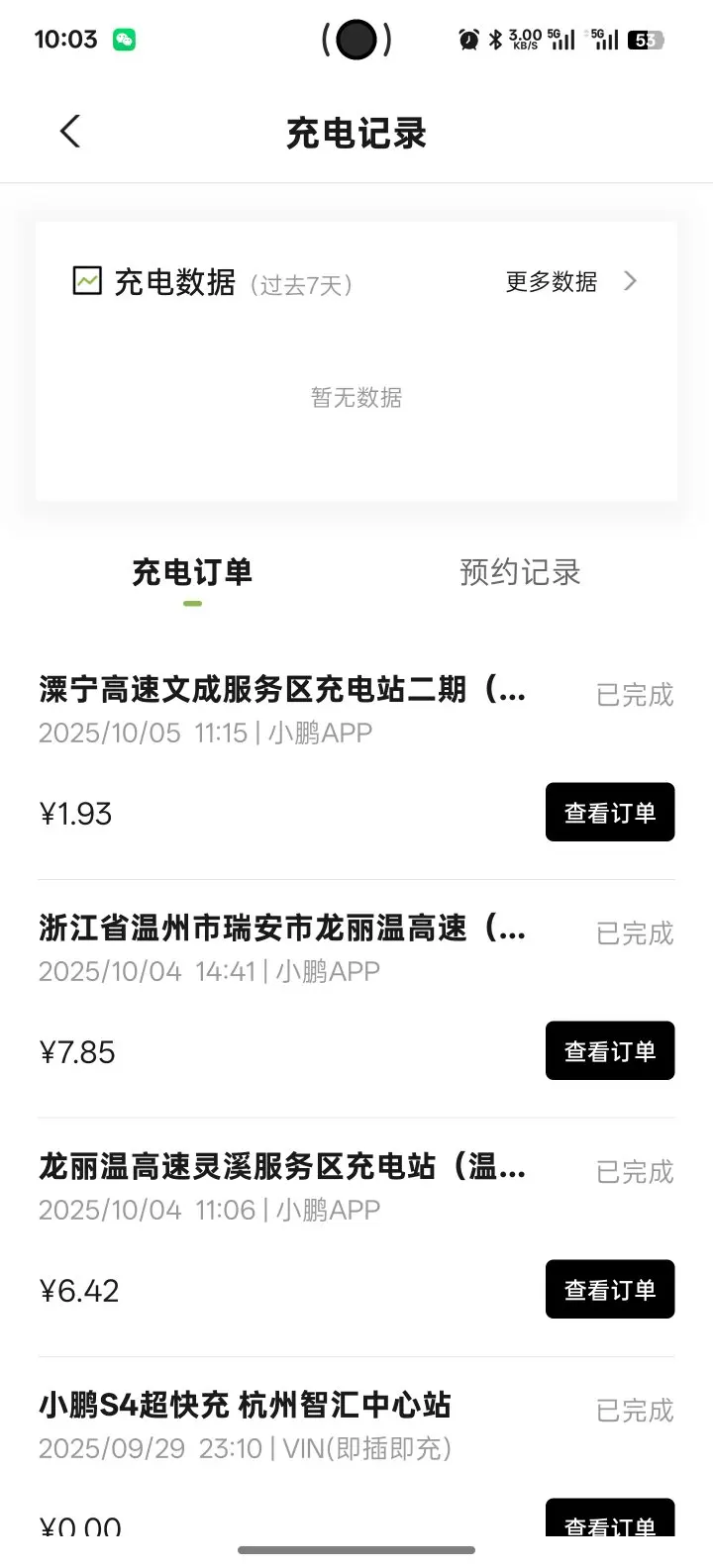
Task: View order details for ¥7.85 charge
Action: click(609, 1051)
